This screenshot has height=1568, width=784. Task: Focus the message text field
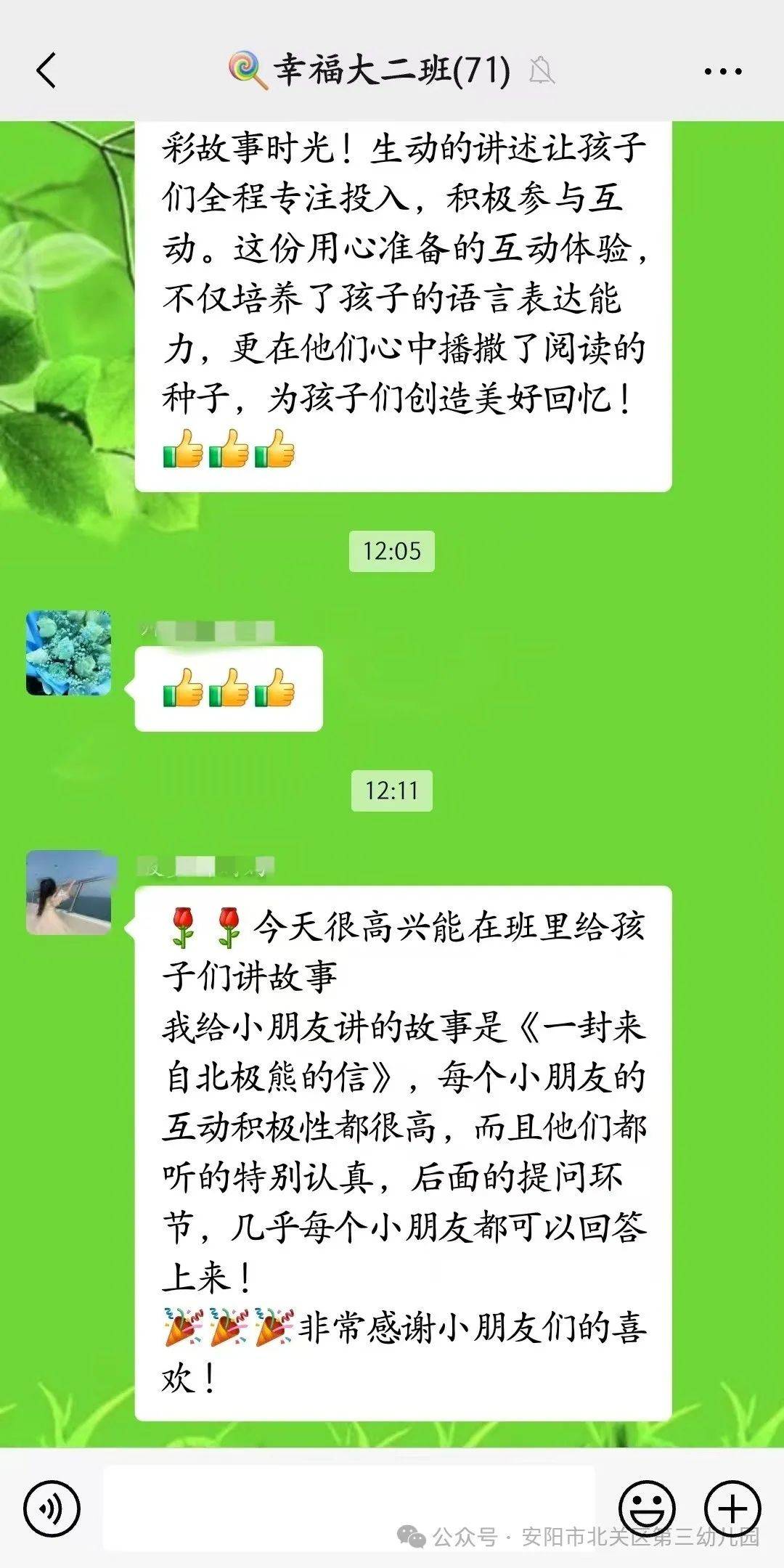click(x=348, y=1507)
